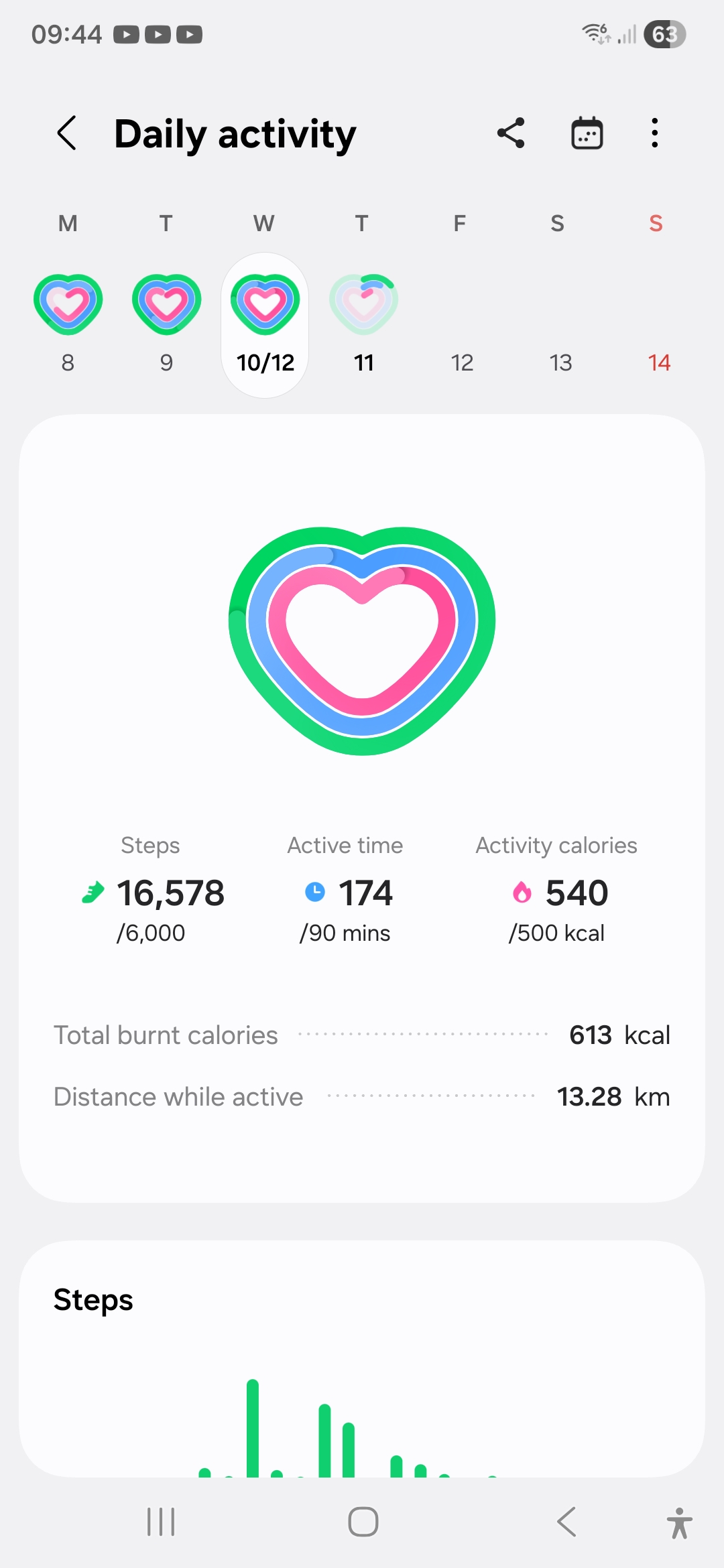This screenshot has width=724, height=1568.
Task: Select Thursday the 11th
Action: [x=363, y=322]
